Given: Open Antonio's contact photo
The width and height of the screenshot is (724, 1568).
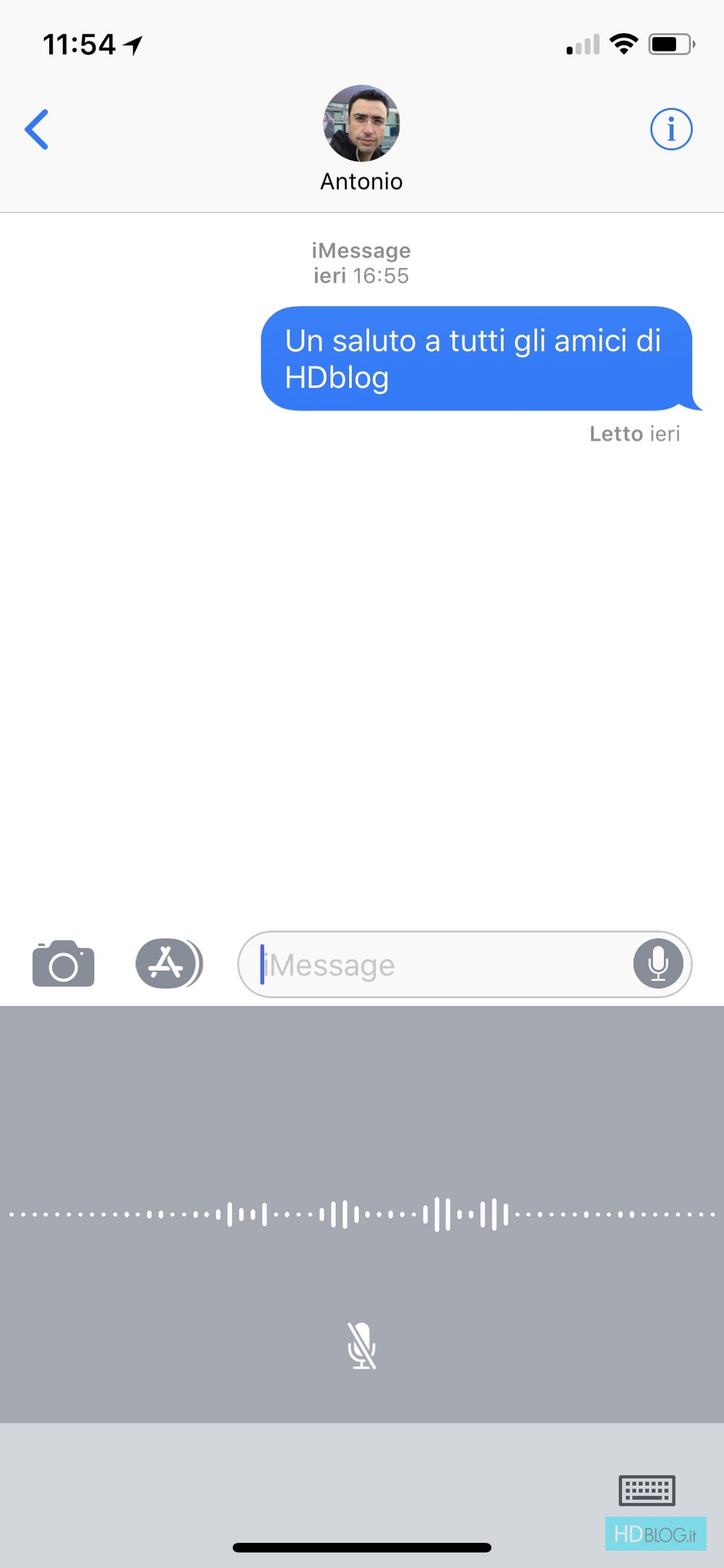Looking at the screenshot, I should click(361, 123).
